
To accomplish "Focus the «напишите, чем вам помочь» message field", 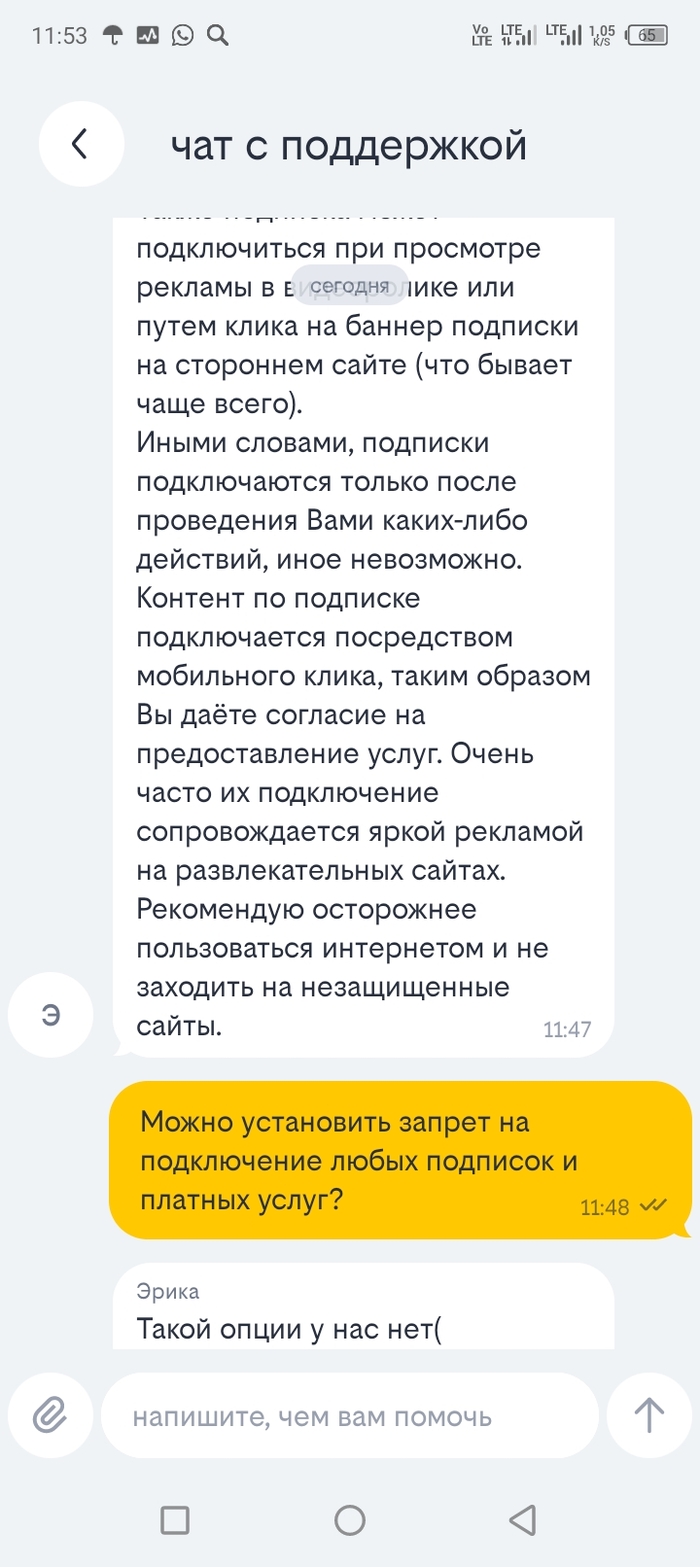I will coord(350,1415).
